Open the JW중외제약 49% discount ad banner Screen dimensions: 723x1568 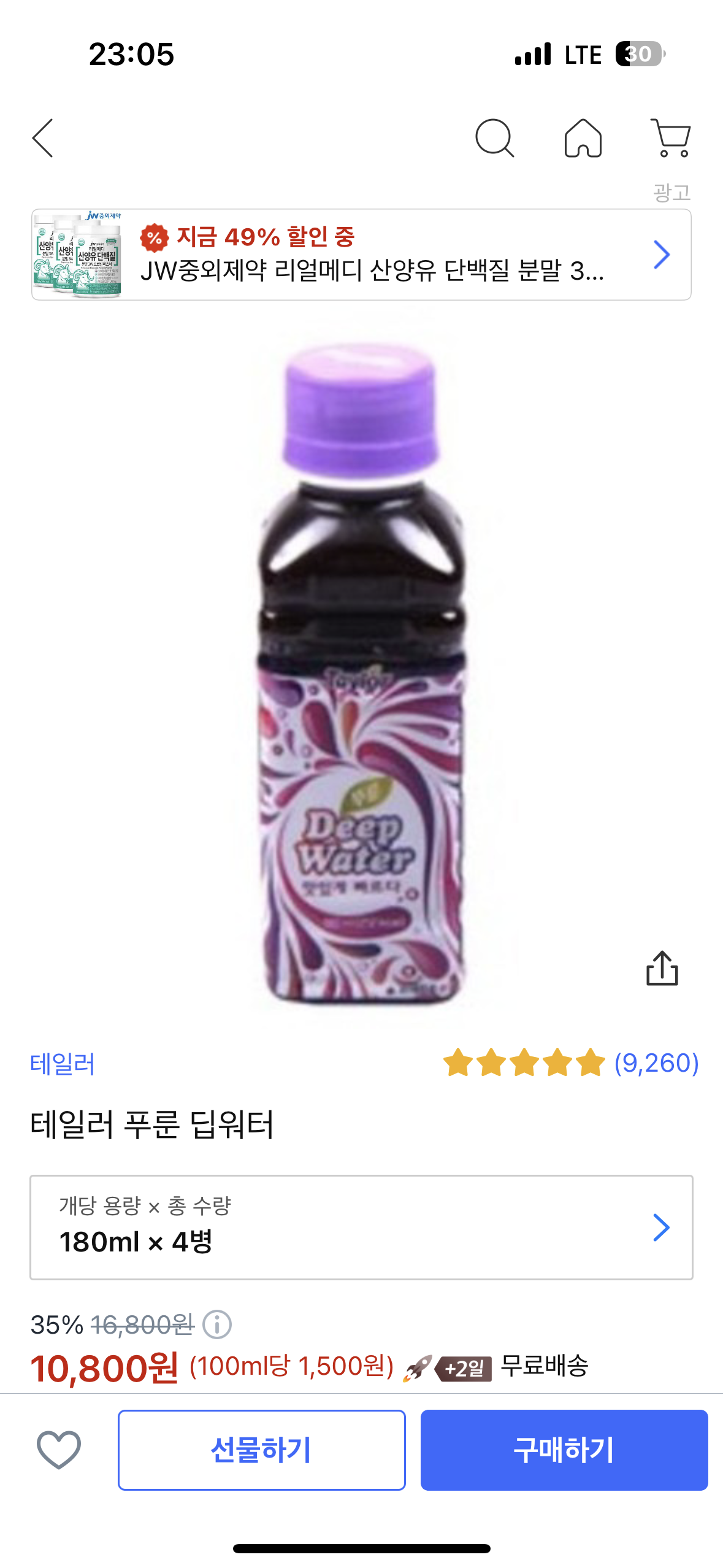tap(361, 255)
